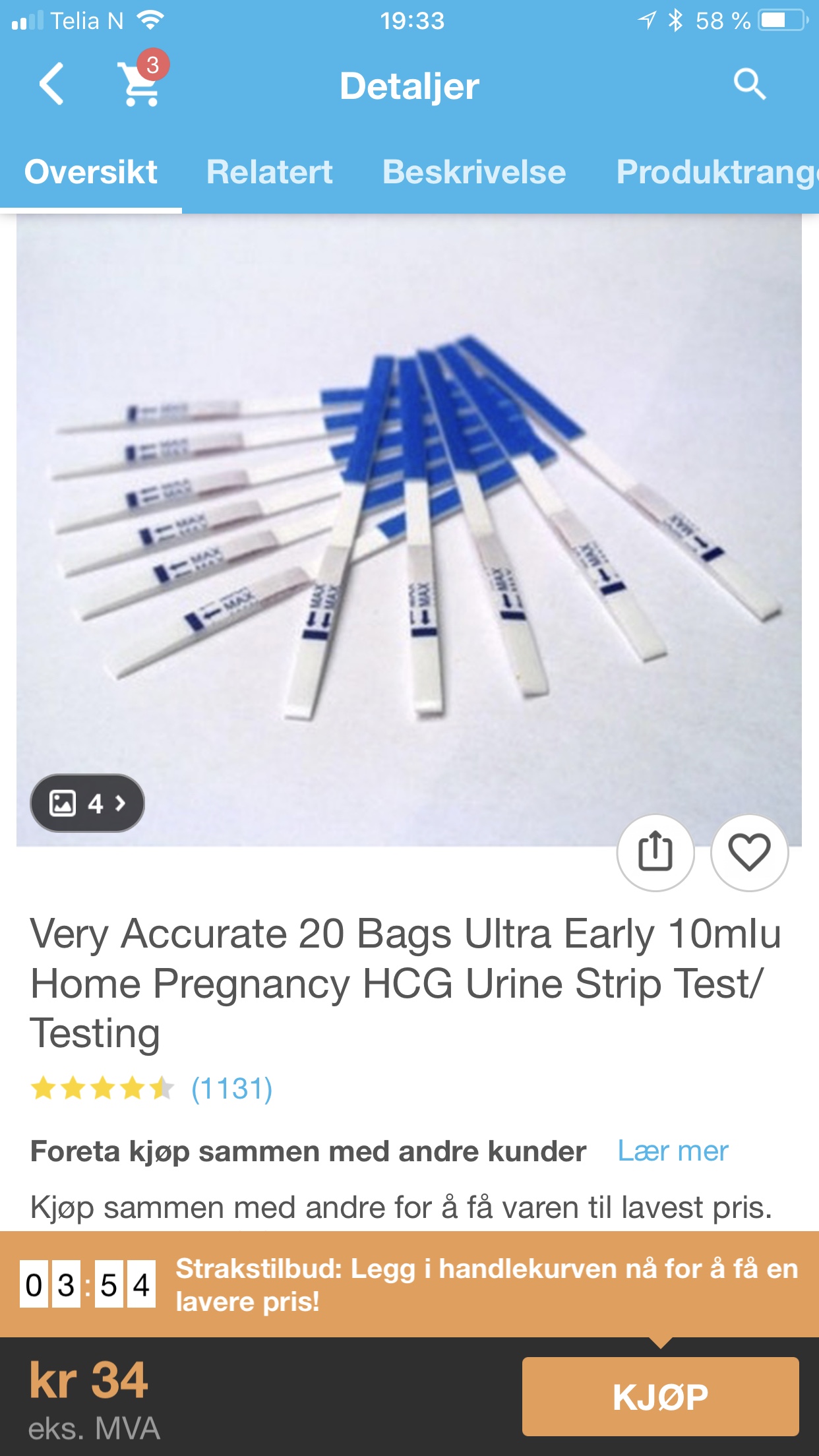View the product photo of test strips
This screenshot has width=819, height=1456.
pos(409,528)
